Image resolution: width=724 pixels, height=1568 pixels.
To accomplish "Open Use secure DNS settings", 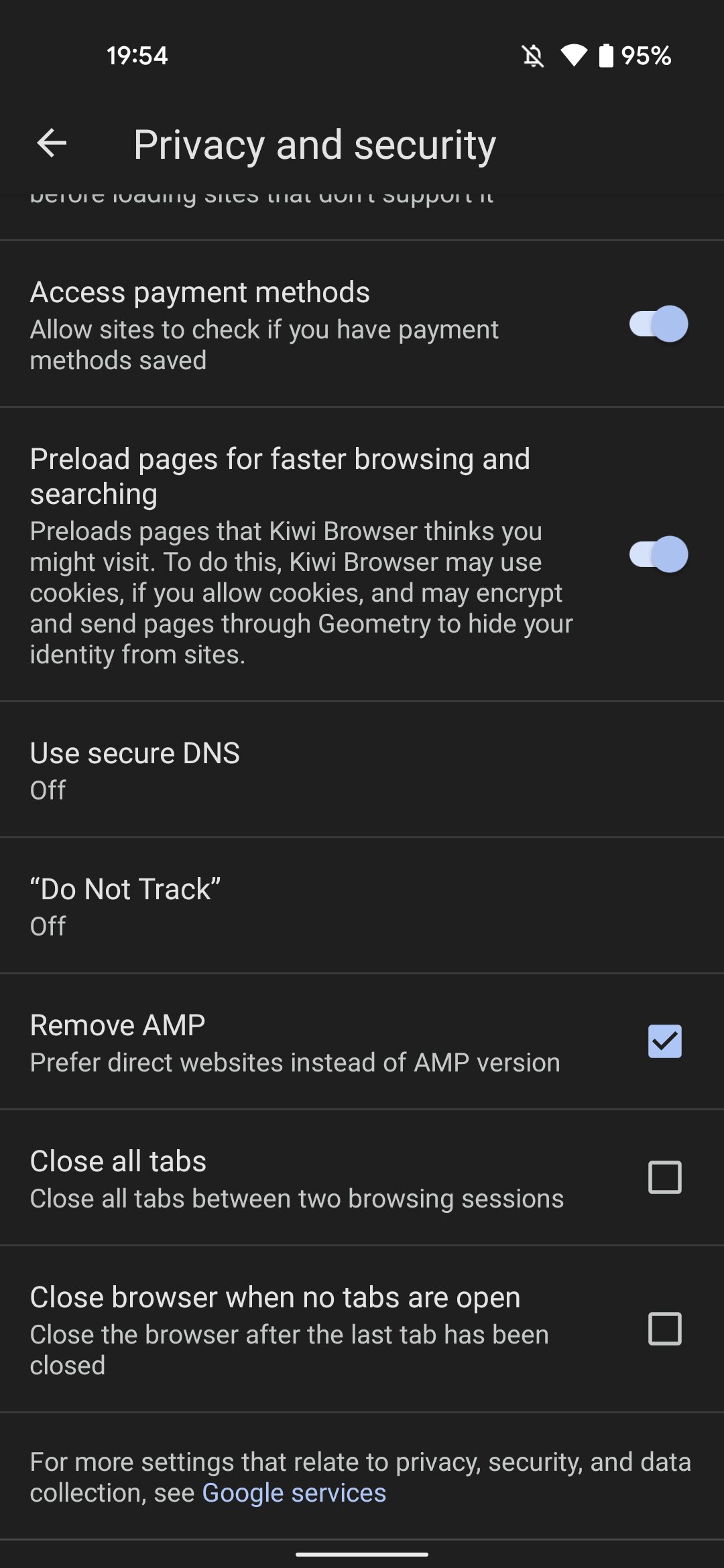I will click(362, 771).
